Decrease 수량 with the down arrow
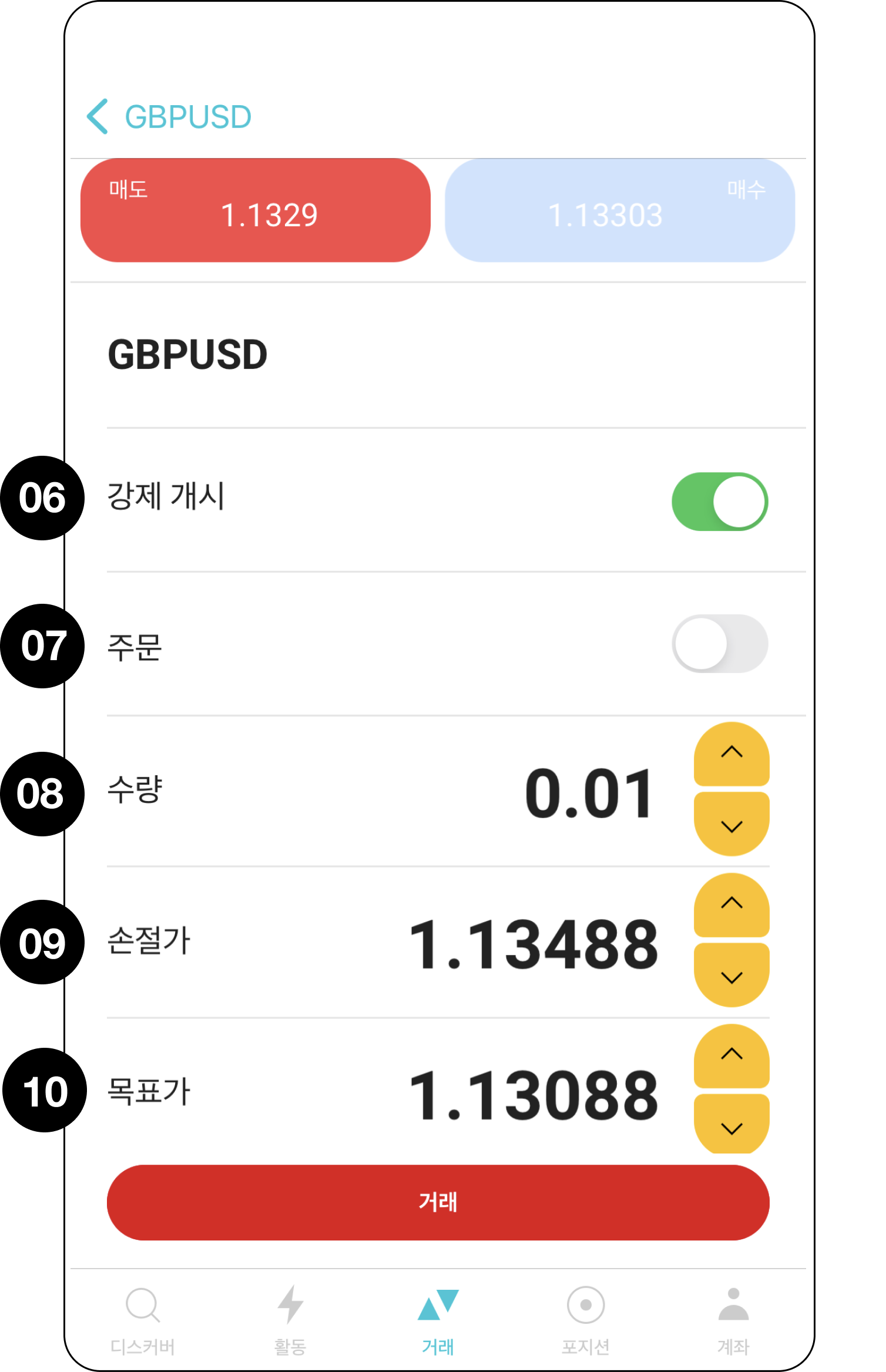The image size is (886, 1372). [x=731, y=825]
